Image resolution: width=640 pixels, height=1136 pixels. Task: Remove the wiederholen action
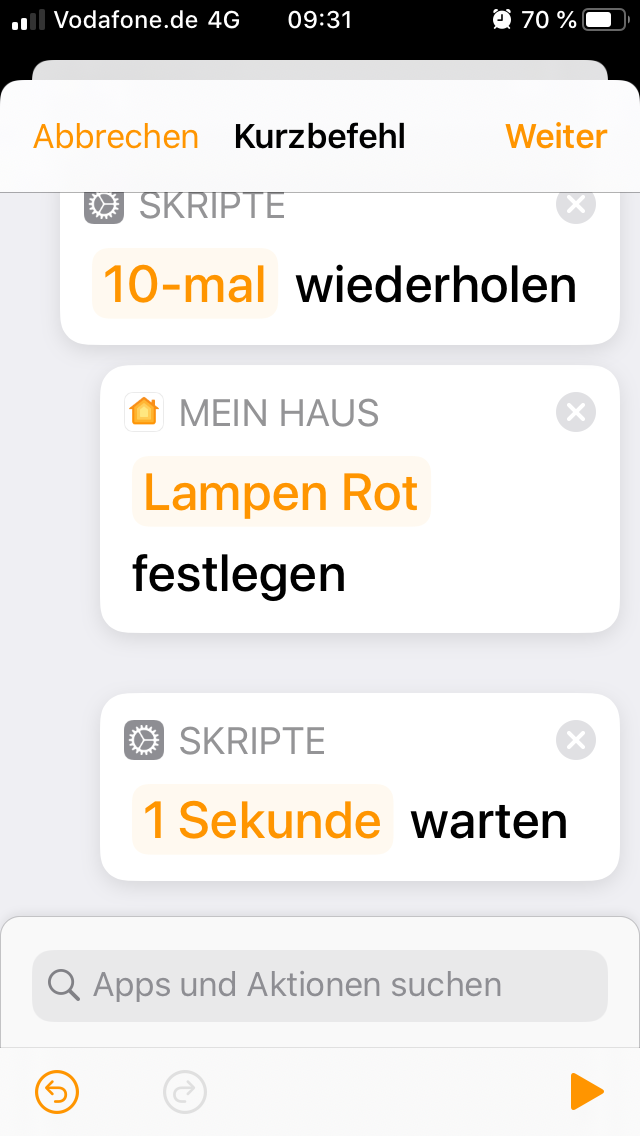(575, 205)
